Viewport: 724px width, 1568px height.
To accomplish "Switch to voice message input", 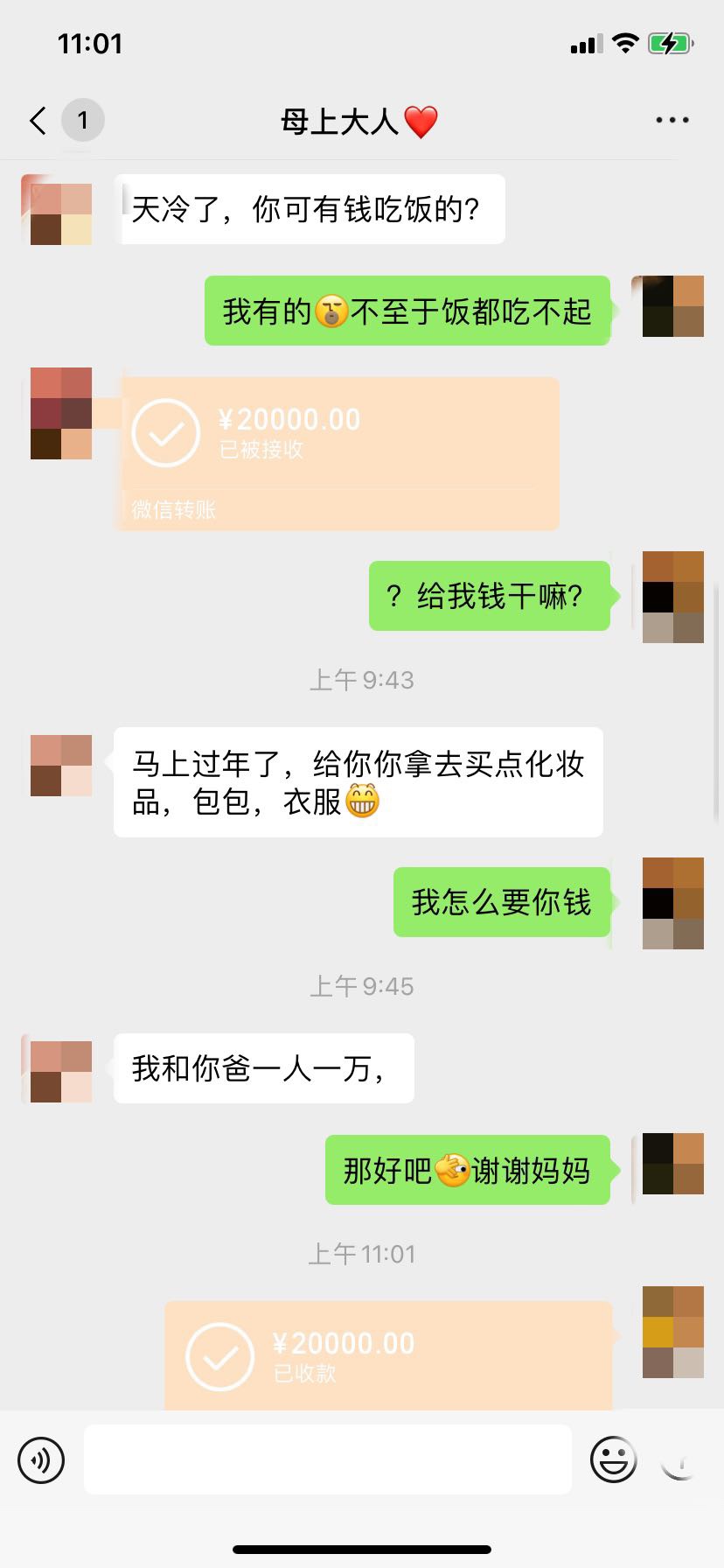I will (x=41, y=1460).
